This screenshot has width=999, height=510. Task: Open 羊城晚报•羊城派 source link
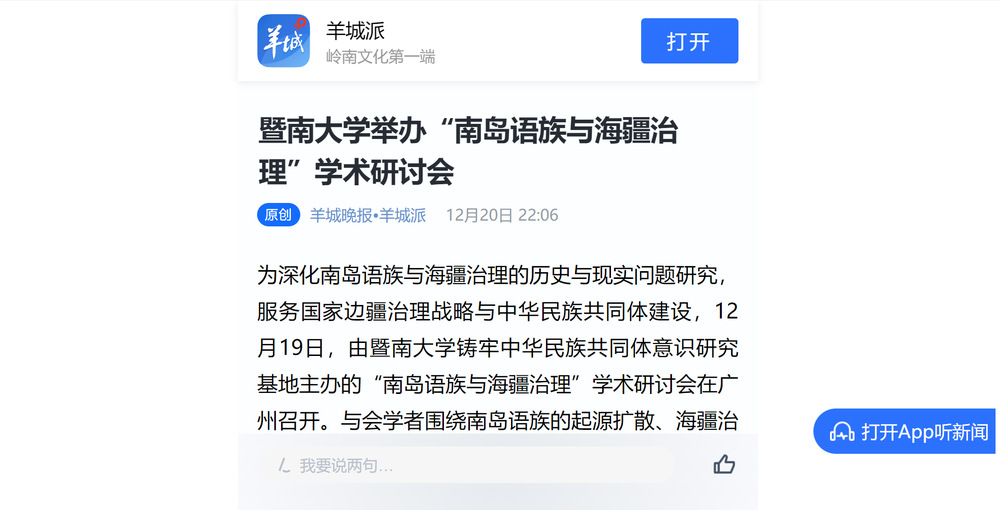coord(368,215)
